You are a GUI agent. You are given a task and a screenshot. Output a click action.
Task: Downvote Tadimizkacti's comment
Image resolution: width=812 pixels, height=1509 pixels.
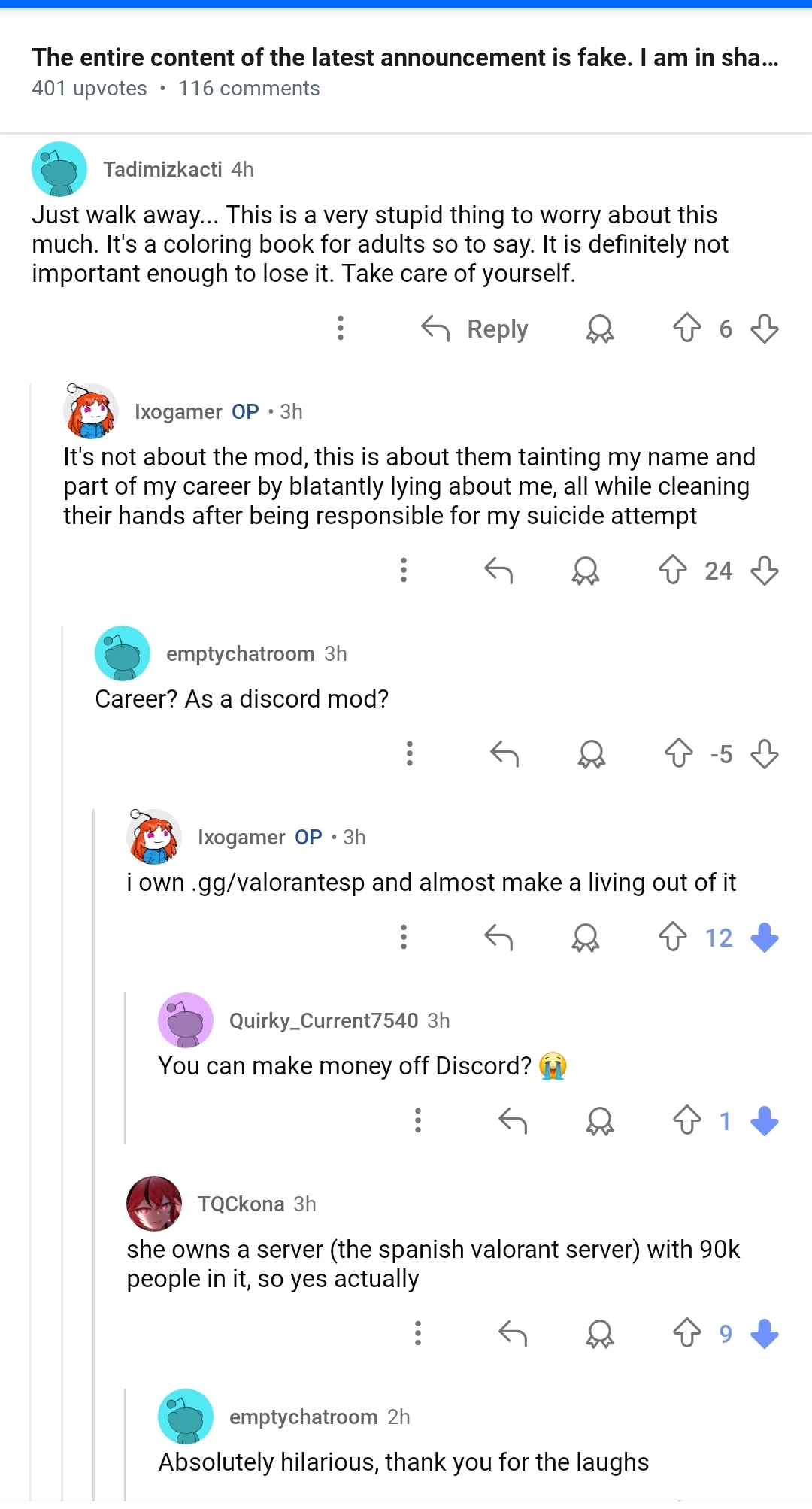pos(765,328)
